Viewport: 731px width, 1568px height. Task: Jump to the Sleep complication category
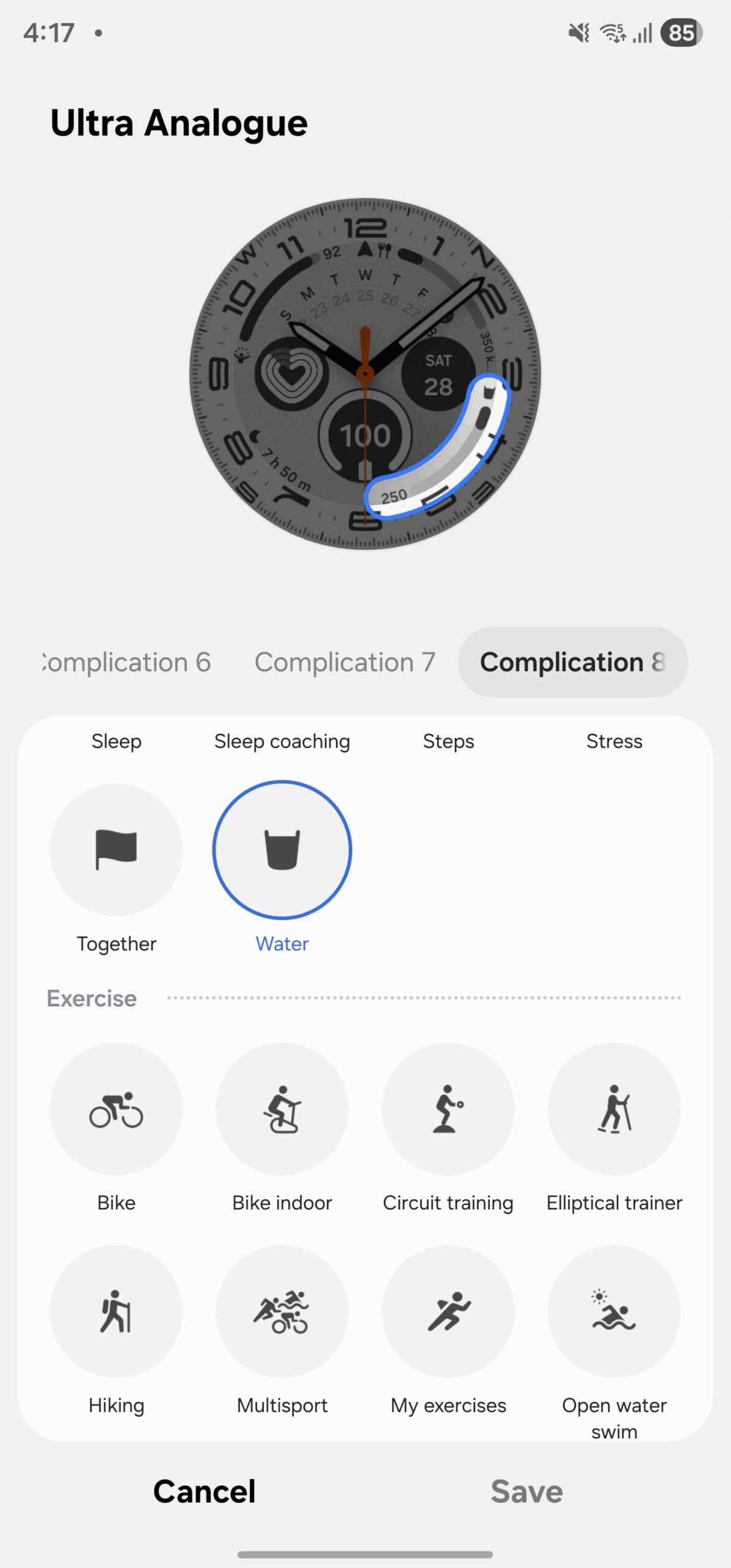pos(116,741)
